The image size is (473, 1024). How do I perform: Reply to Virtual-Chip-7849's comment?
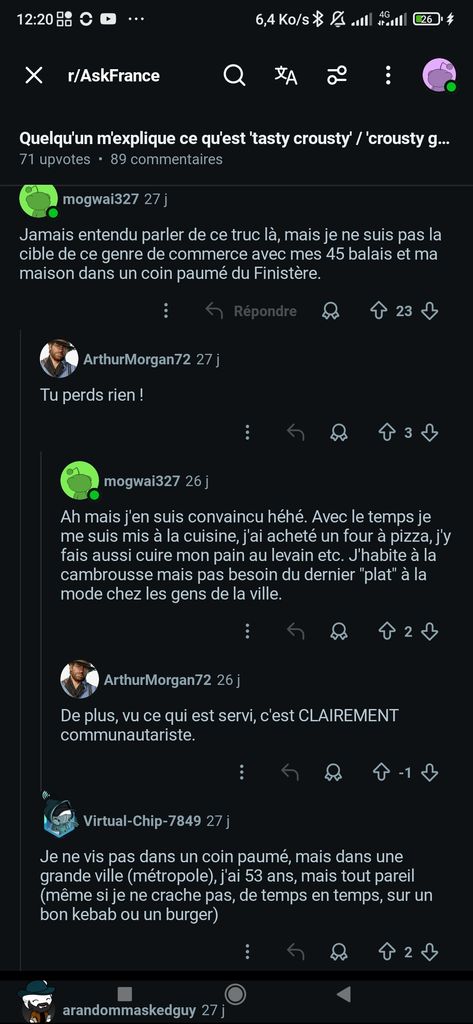tap(296, 952)
